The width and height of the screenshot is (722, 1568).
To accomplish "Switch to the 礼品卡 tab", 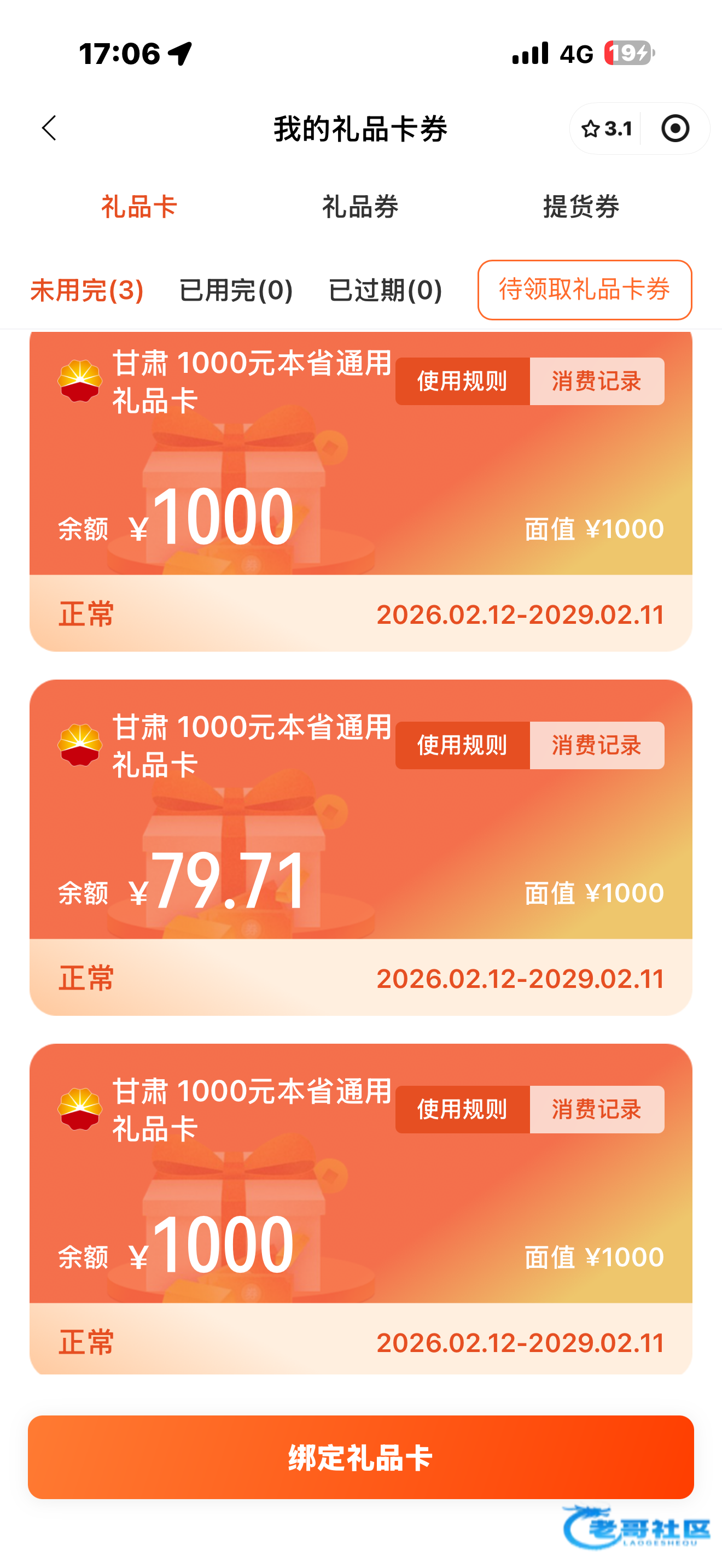I will [139, 207].
